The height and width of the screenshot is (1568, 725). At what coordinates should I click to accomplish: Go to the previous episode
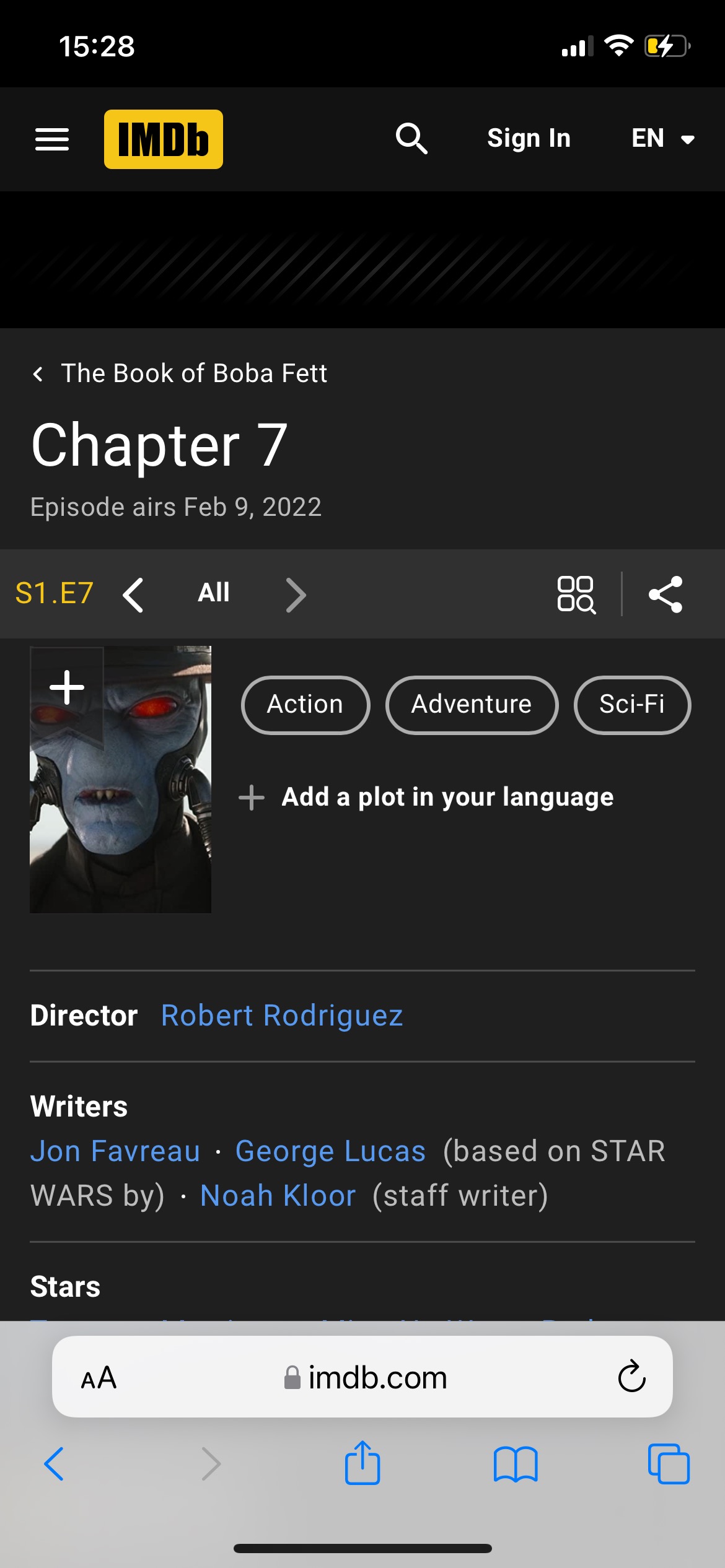[x=133, y=595]
